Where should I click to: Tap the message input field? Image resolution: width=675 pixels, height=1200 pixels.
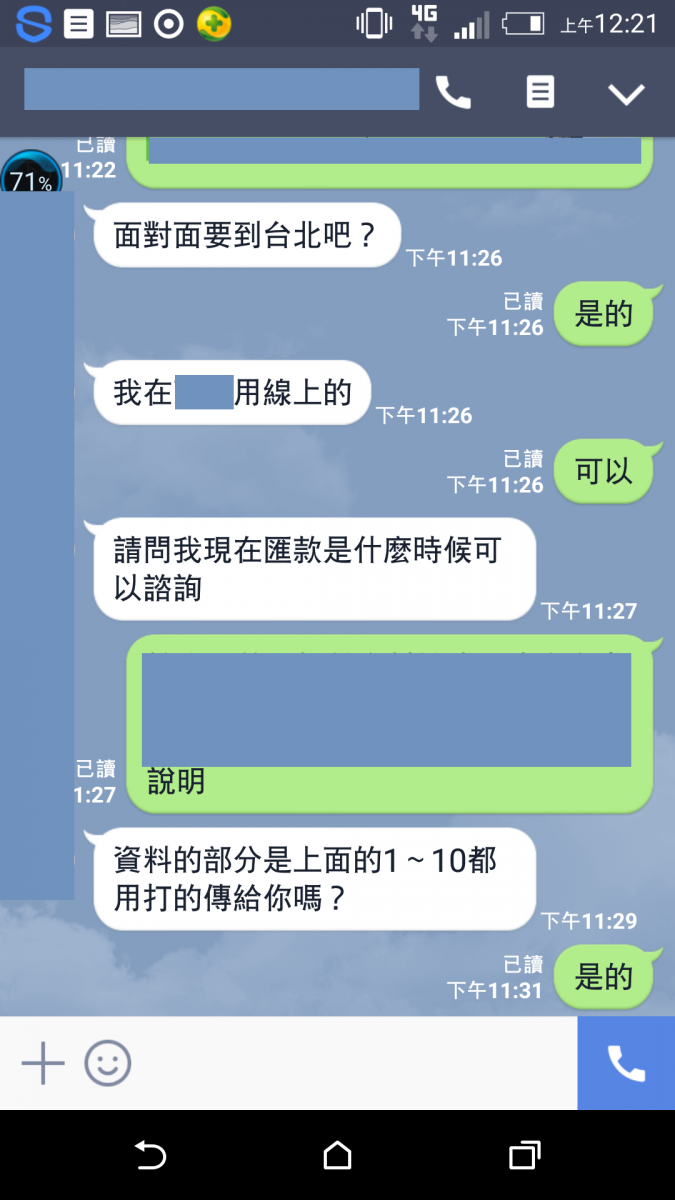coord(350,1063)
